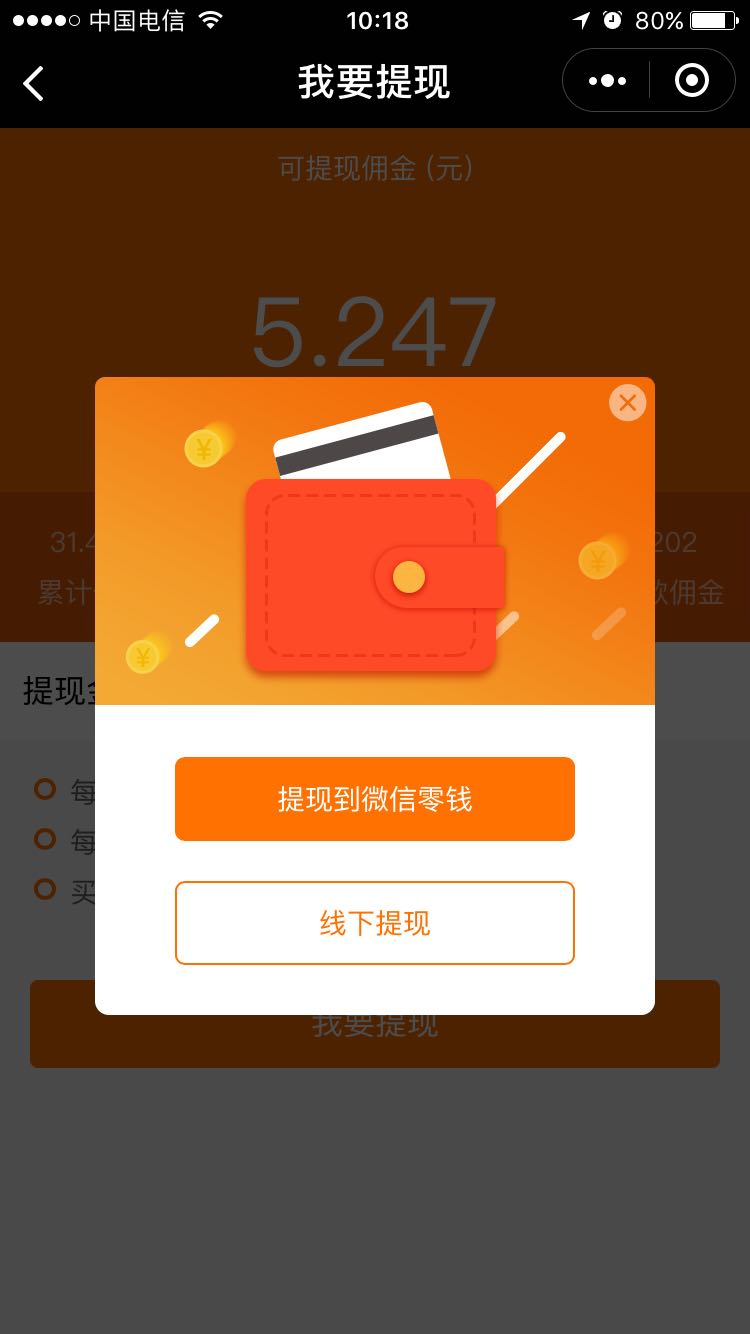Image resolution: width=750 pixels, height=1334 pixels.
Task: Select 线下提现 offline withdrawal
Action: (x=374, y=923)
